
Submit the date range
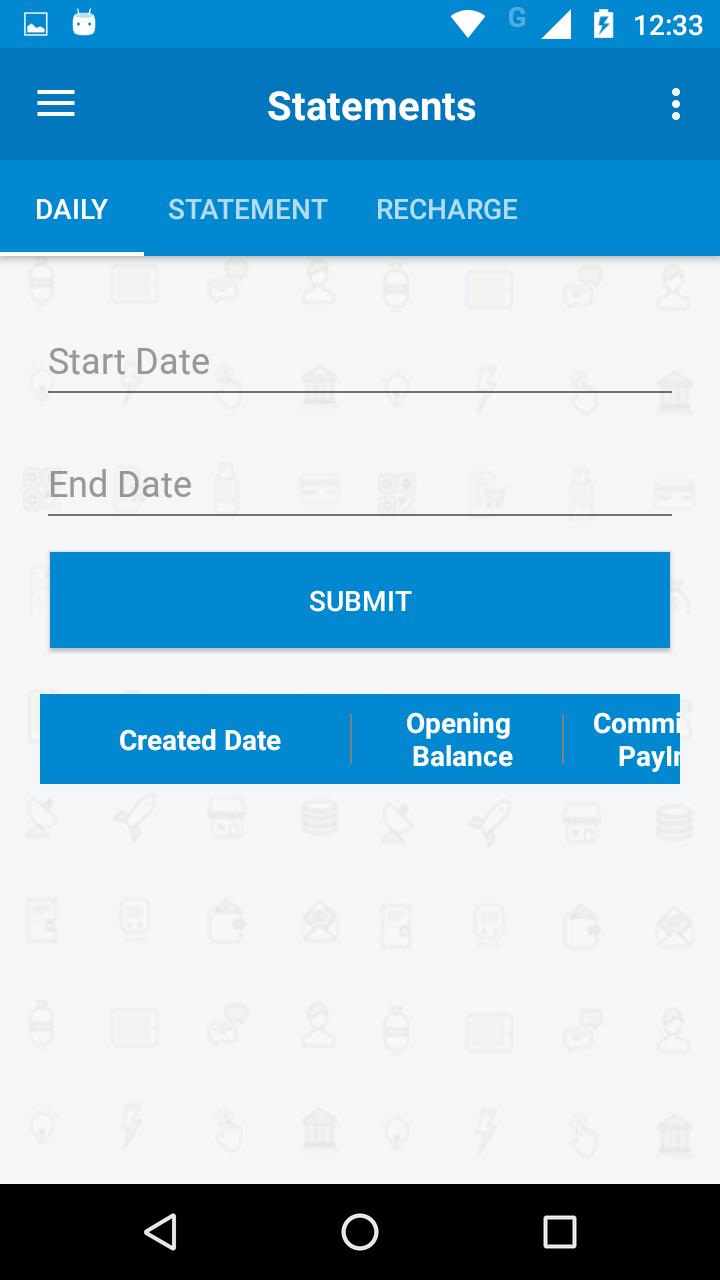(360, 600)
